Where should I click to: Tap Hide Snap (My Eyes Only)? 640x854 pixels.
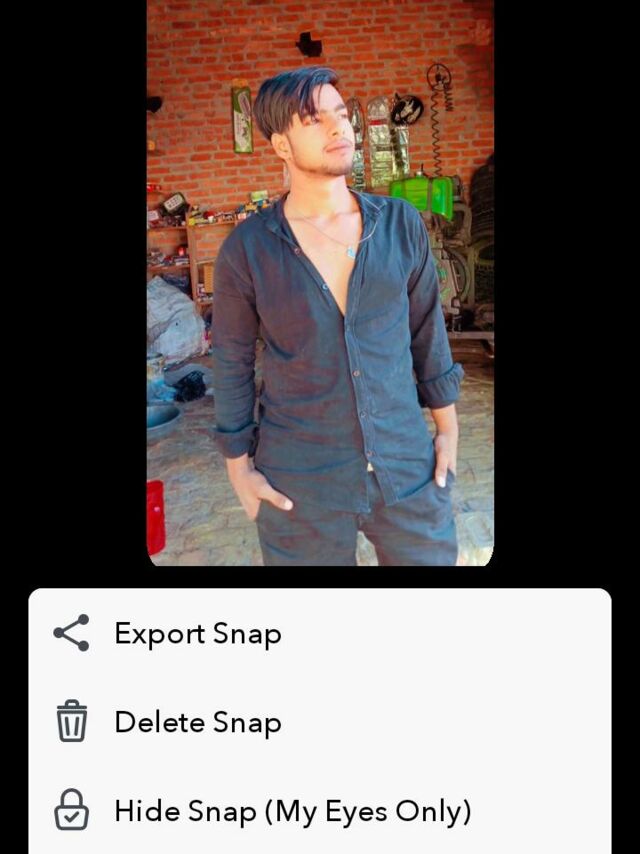(292, 811)
